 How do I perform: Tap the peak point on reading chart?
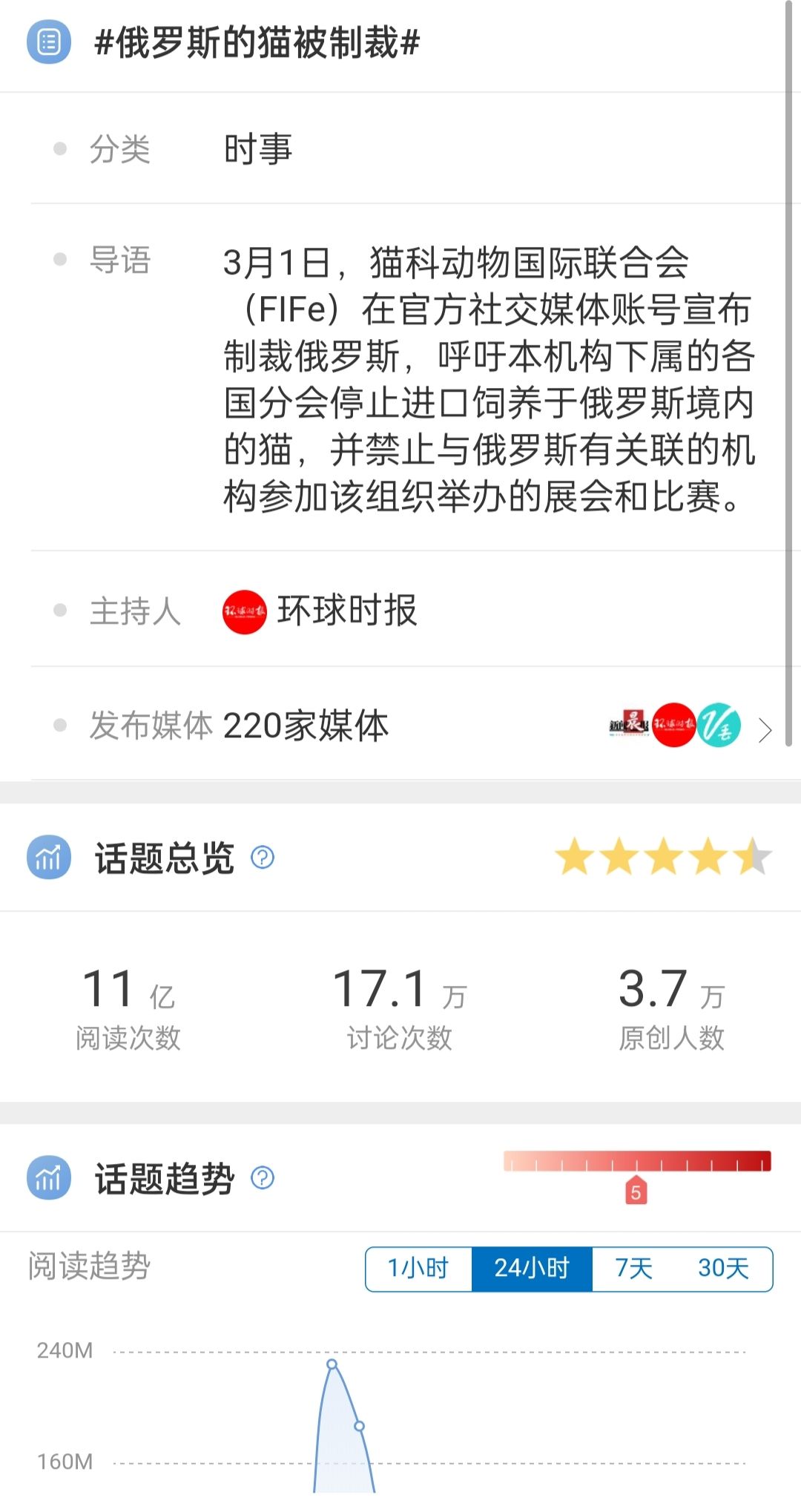click(x=332, y=1364)
